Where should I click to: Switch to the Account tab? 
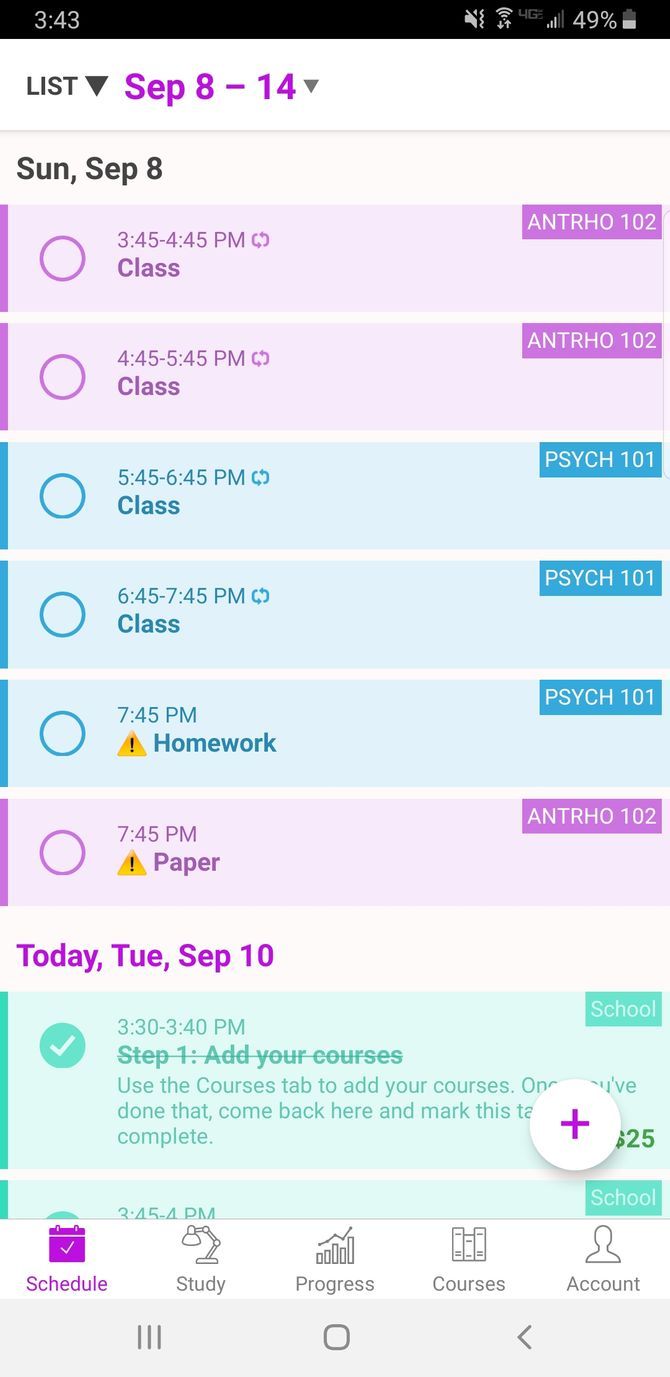click(x=603, y=1260)
